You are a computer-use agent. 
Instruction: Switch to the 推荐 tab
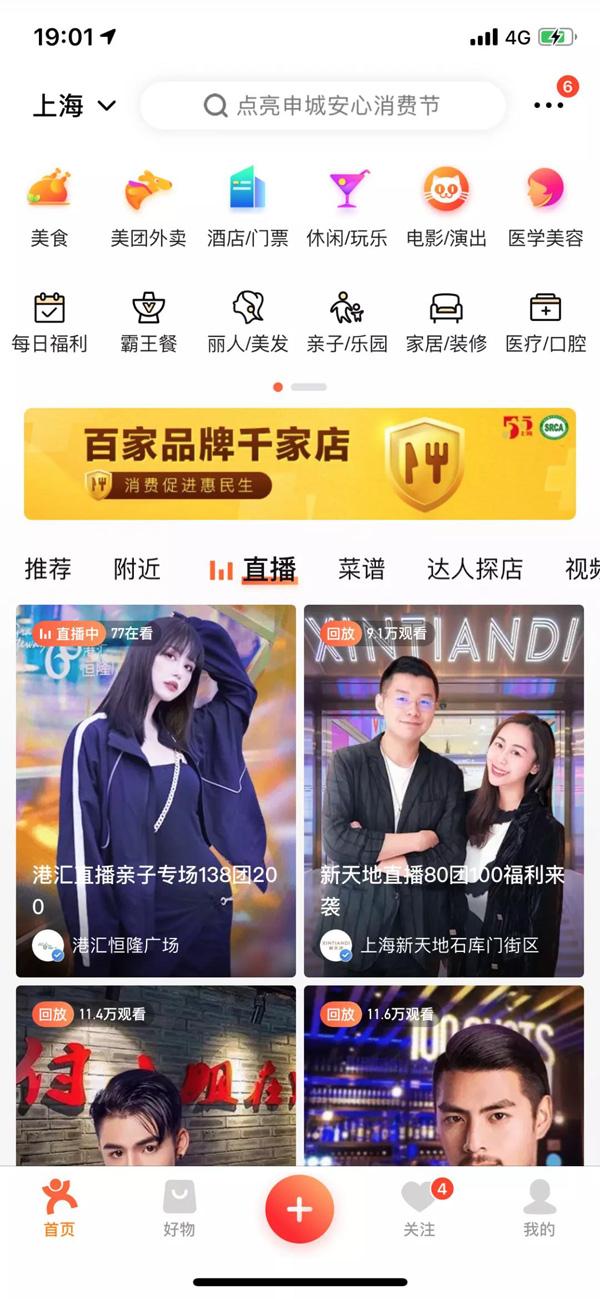pos(48,569)
